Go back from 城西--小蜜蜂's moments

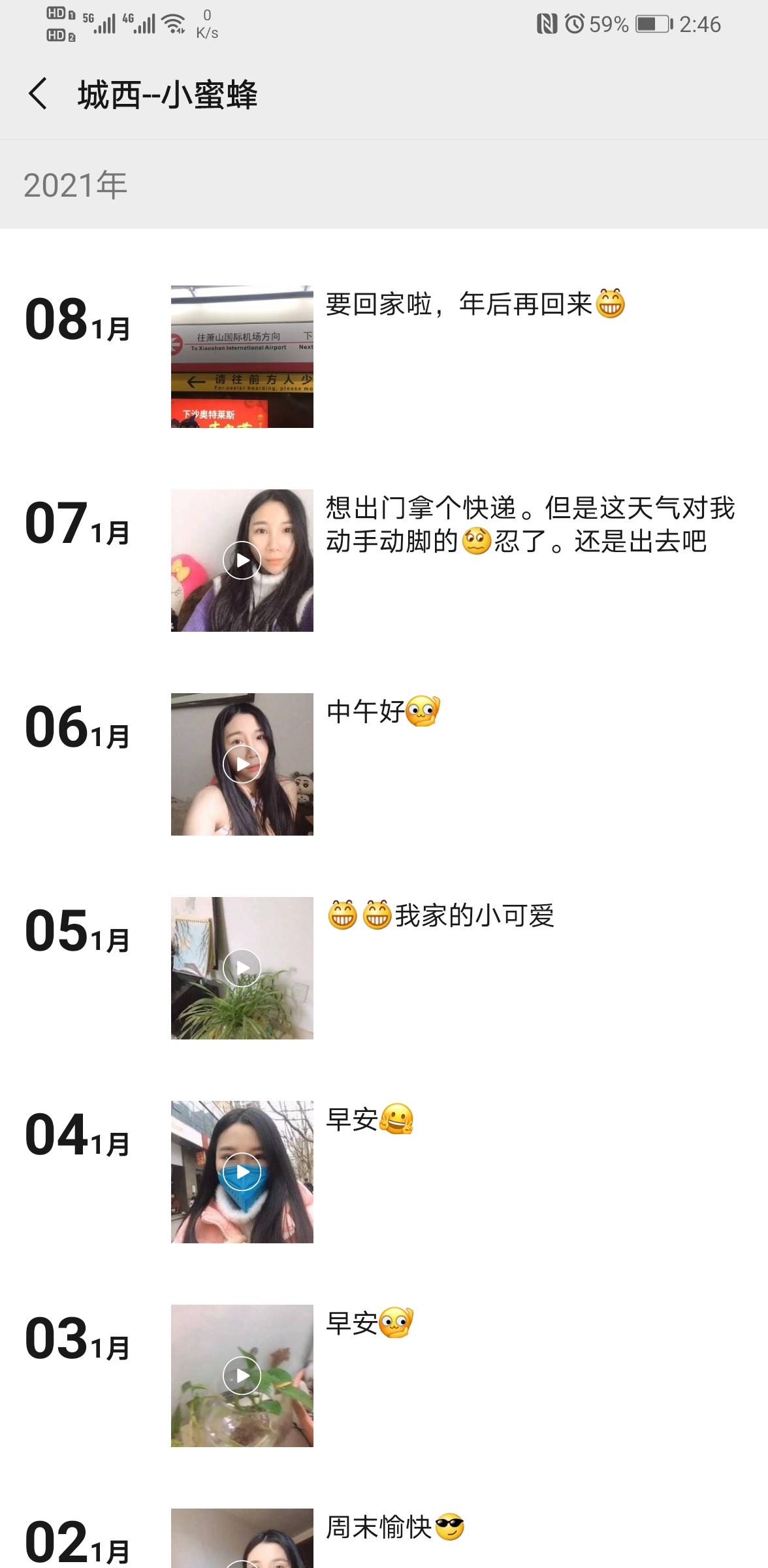pyautogui.click(x=38, y=94)
